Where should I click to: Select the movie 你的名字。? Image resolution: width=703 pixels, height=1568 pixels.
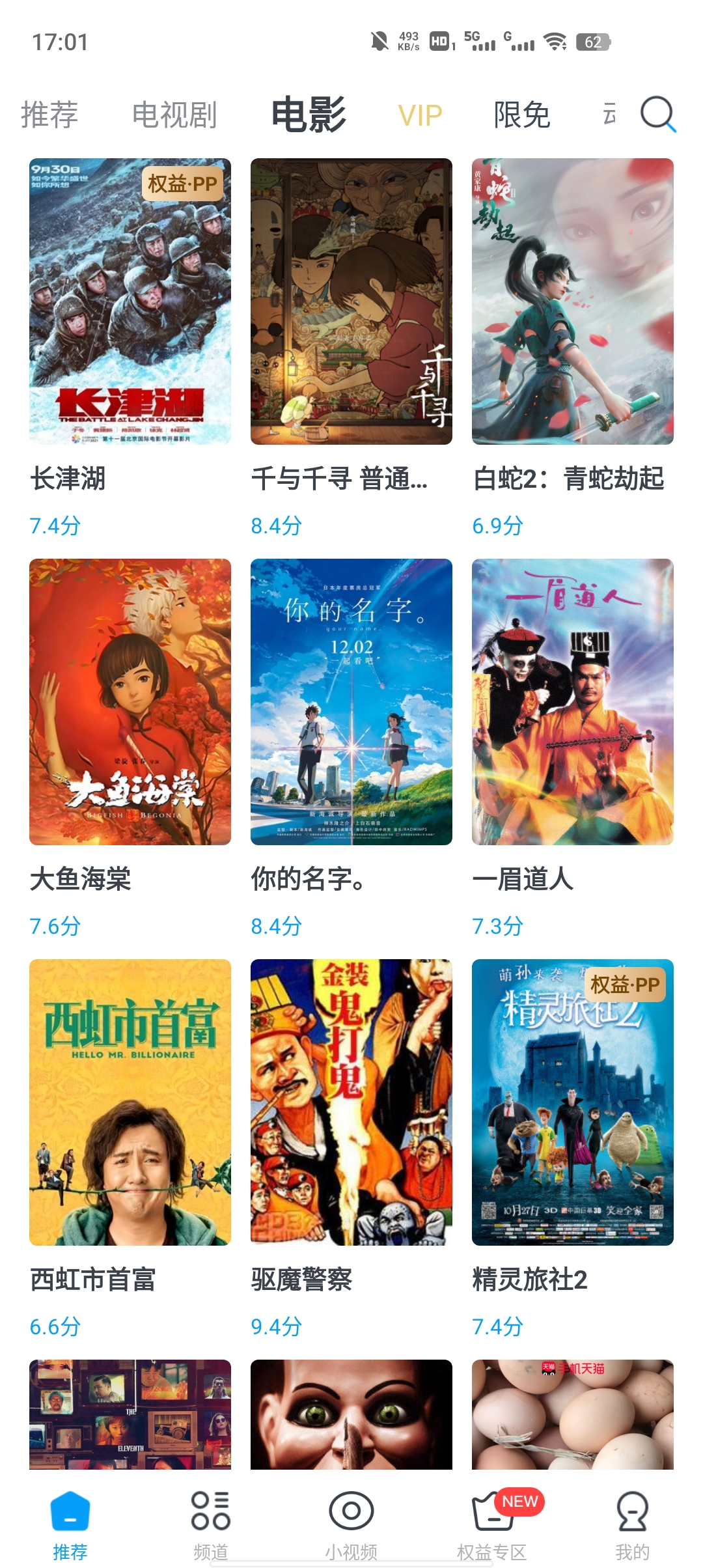[x=351, y=702]
